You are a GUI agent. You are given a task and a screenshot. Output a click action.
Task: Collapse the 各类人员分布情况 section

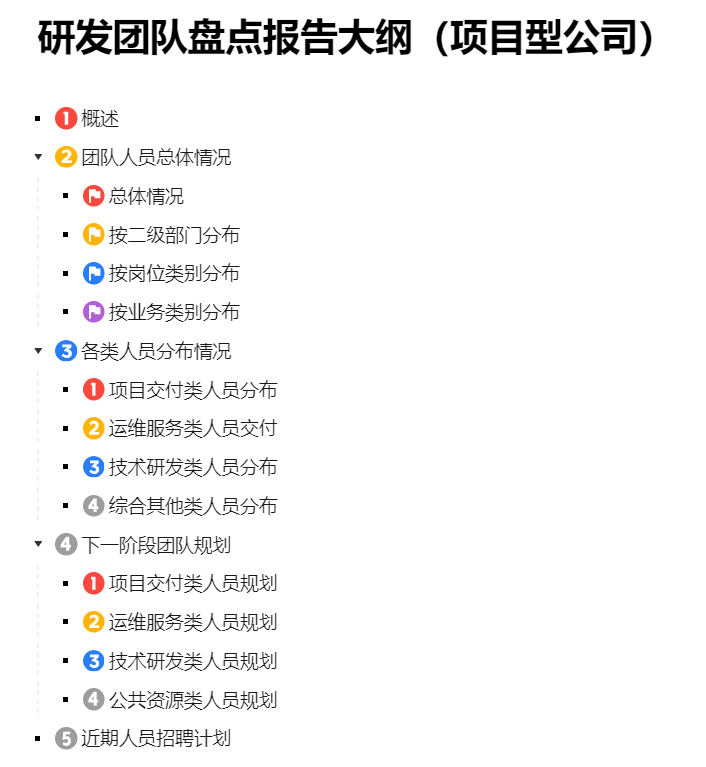pos(38,351)
